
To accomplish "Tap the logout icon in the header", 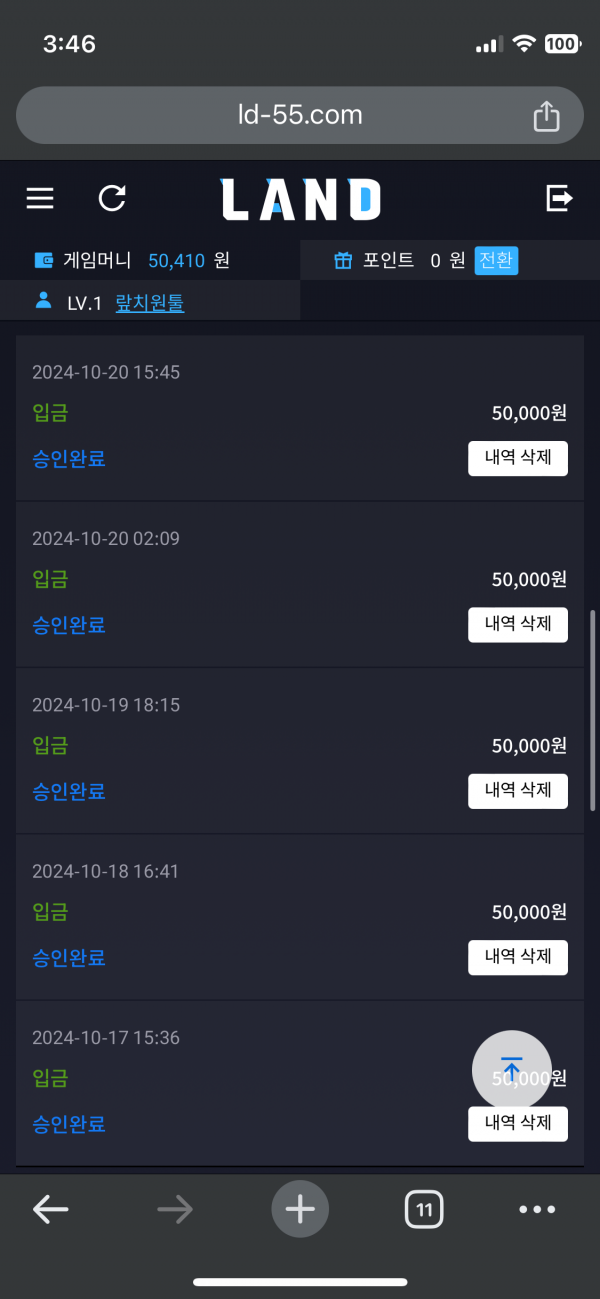I will [559, 198].
